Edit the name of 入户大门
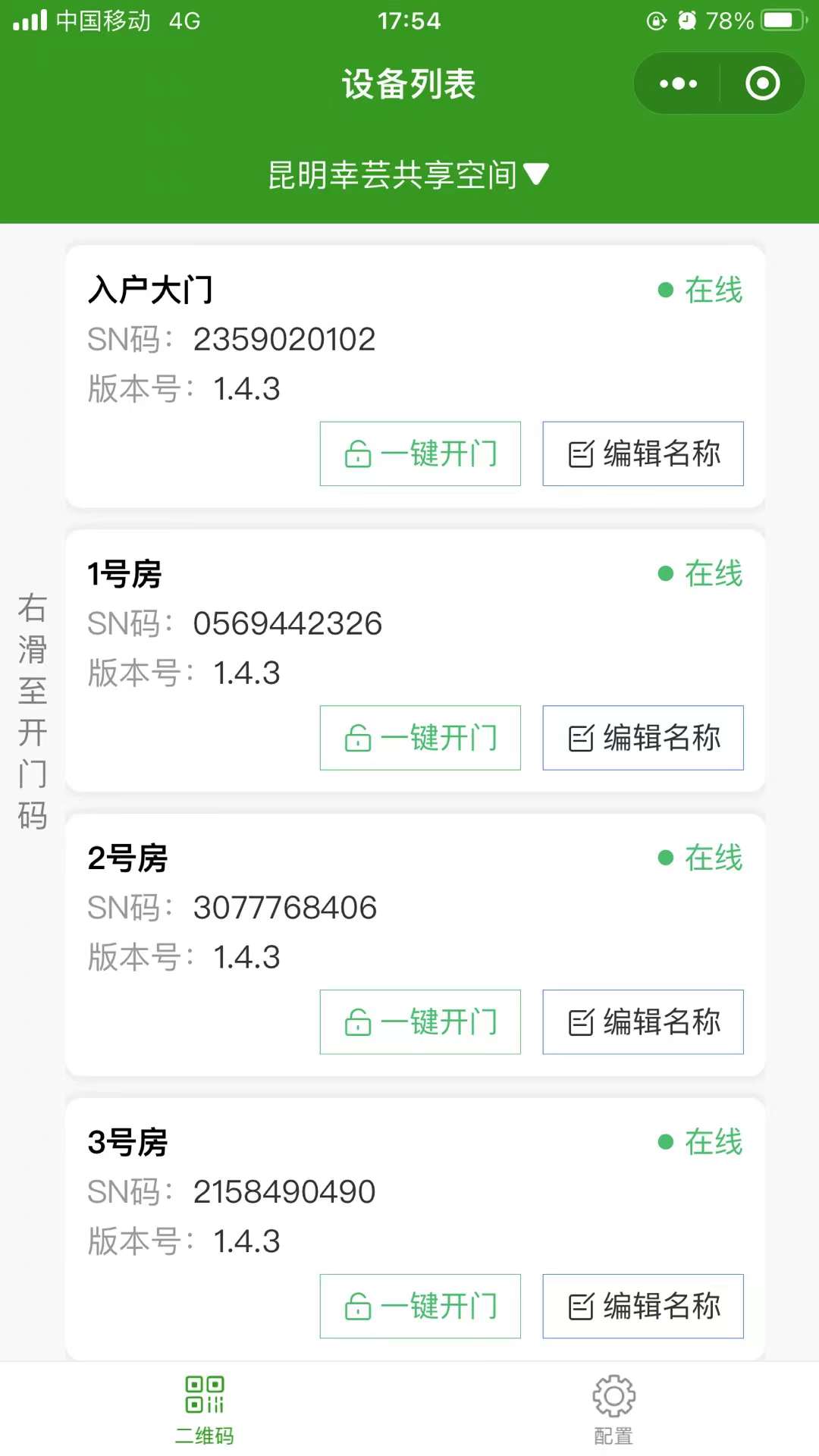 [x=643, y=453]
